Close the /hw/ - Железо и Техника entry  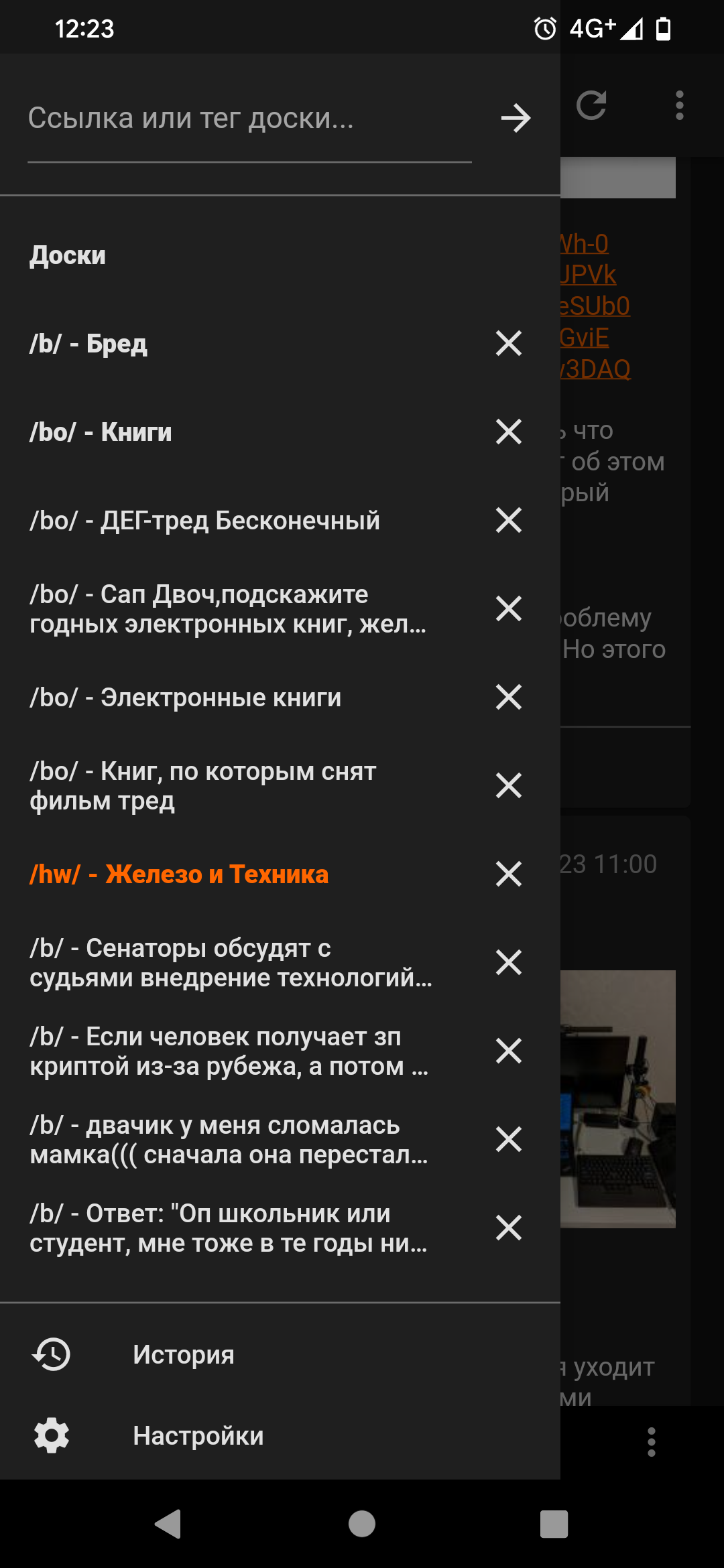tap(509, 874)
